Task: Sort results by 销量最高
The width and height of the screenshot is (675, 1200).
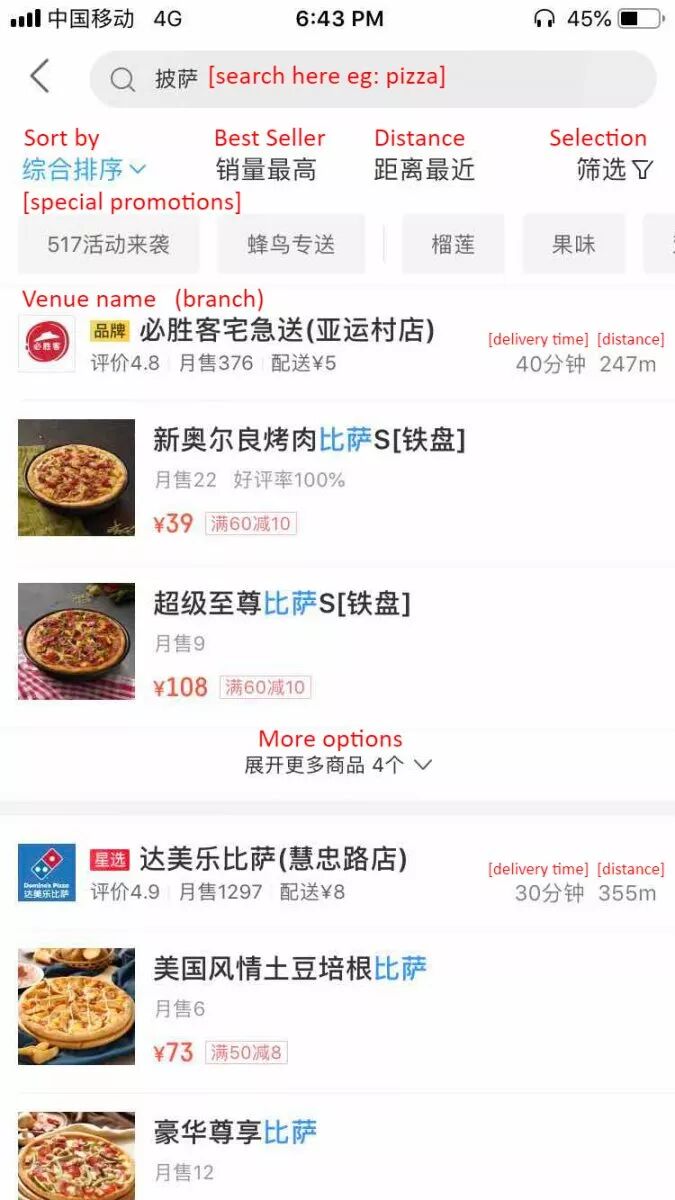Action: (x=266, y=170)
